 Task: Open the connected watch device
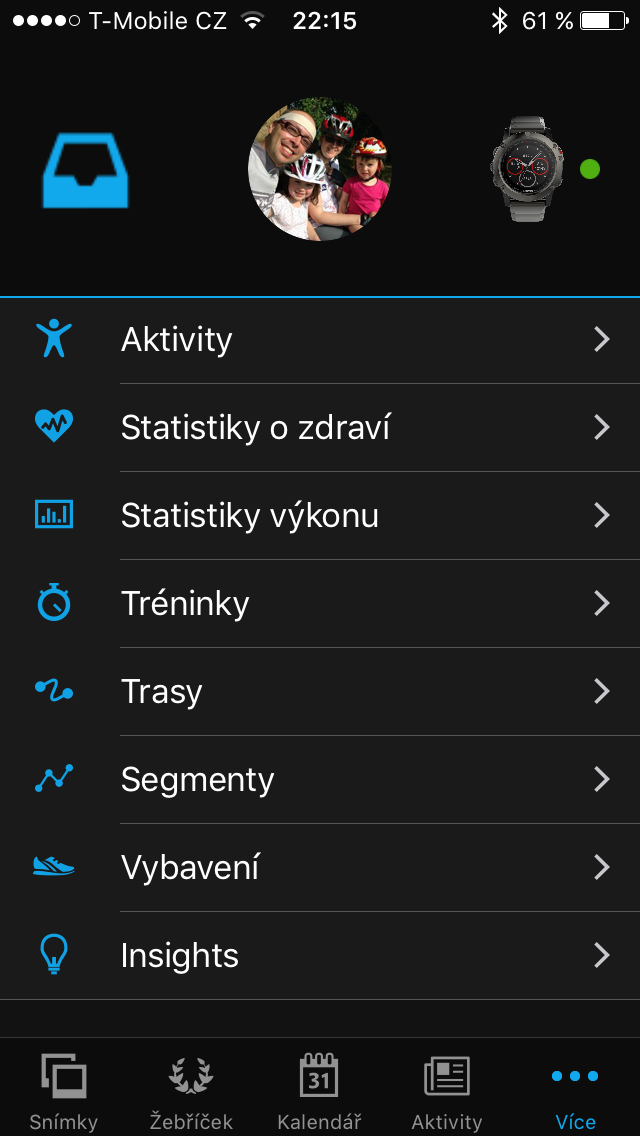click(528, 170)
